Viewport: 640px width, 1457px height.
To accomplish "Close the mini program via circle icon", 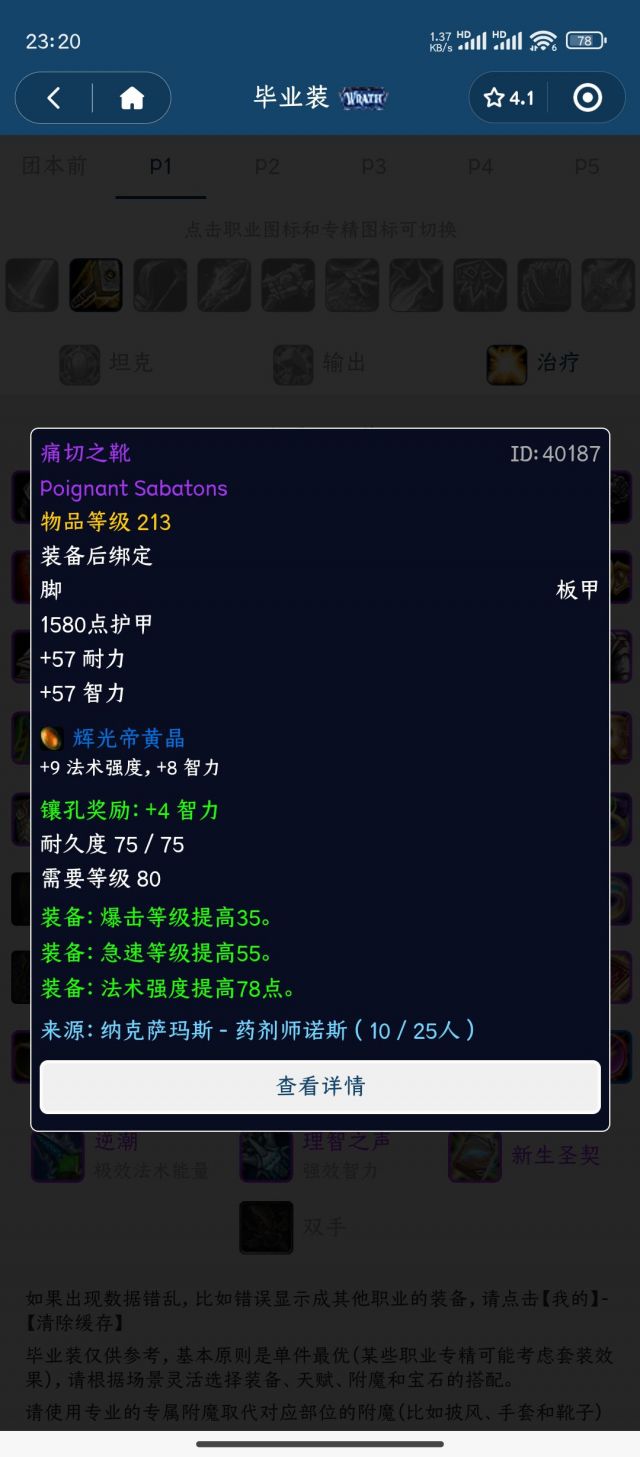I will (587, 98).
